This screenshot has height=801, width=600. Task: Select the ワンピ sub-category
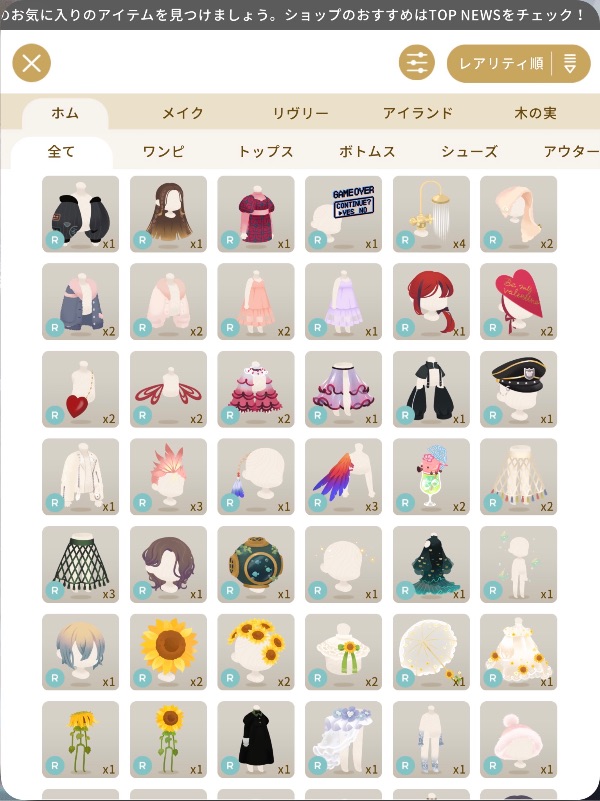163,152
